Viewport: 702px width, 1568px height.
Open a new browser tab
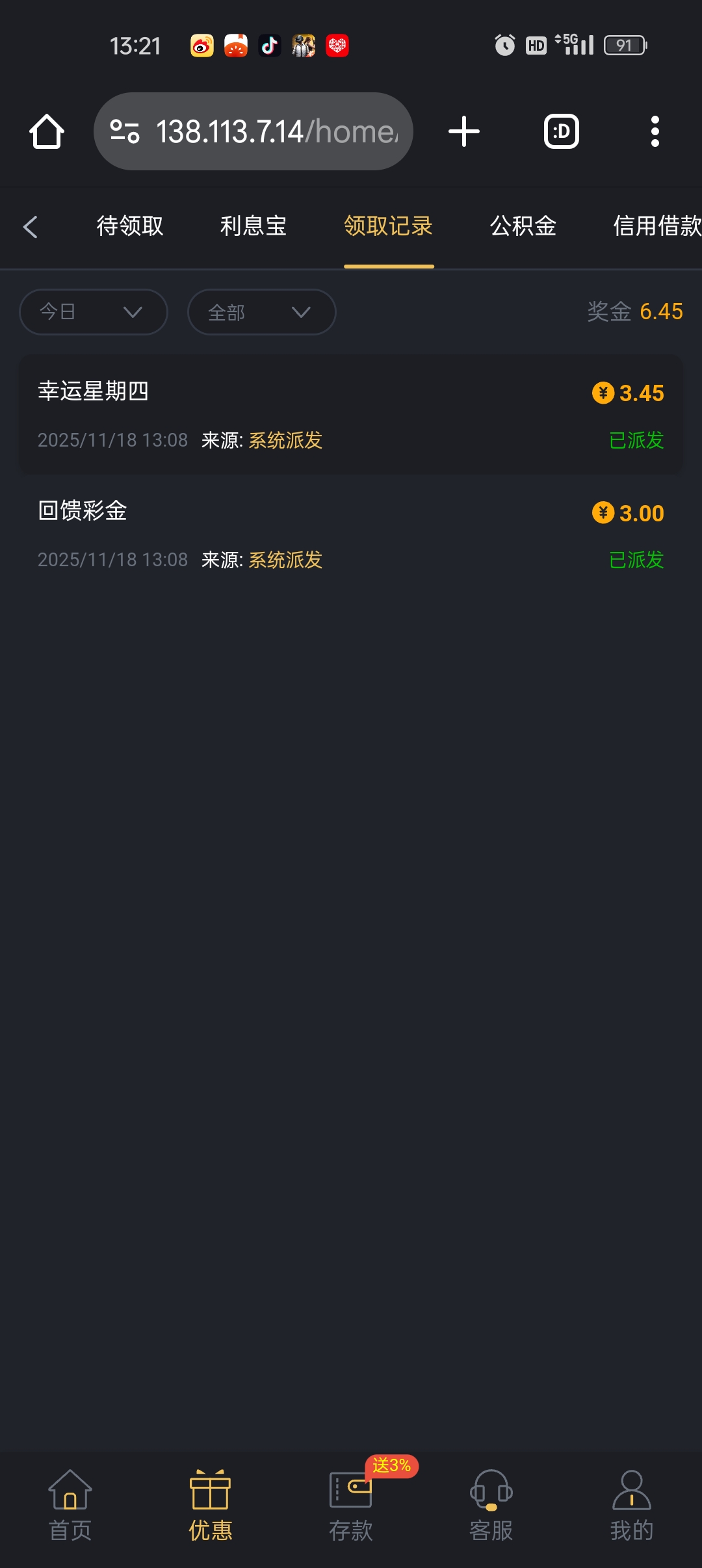click(x=464, y=131)
